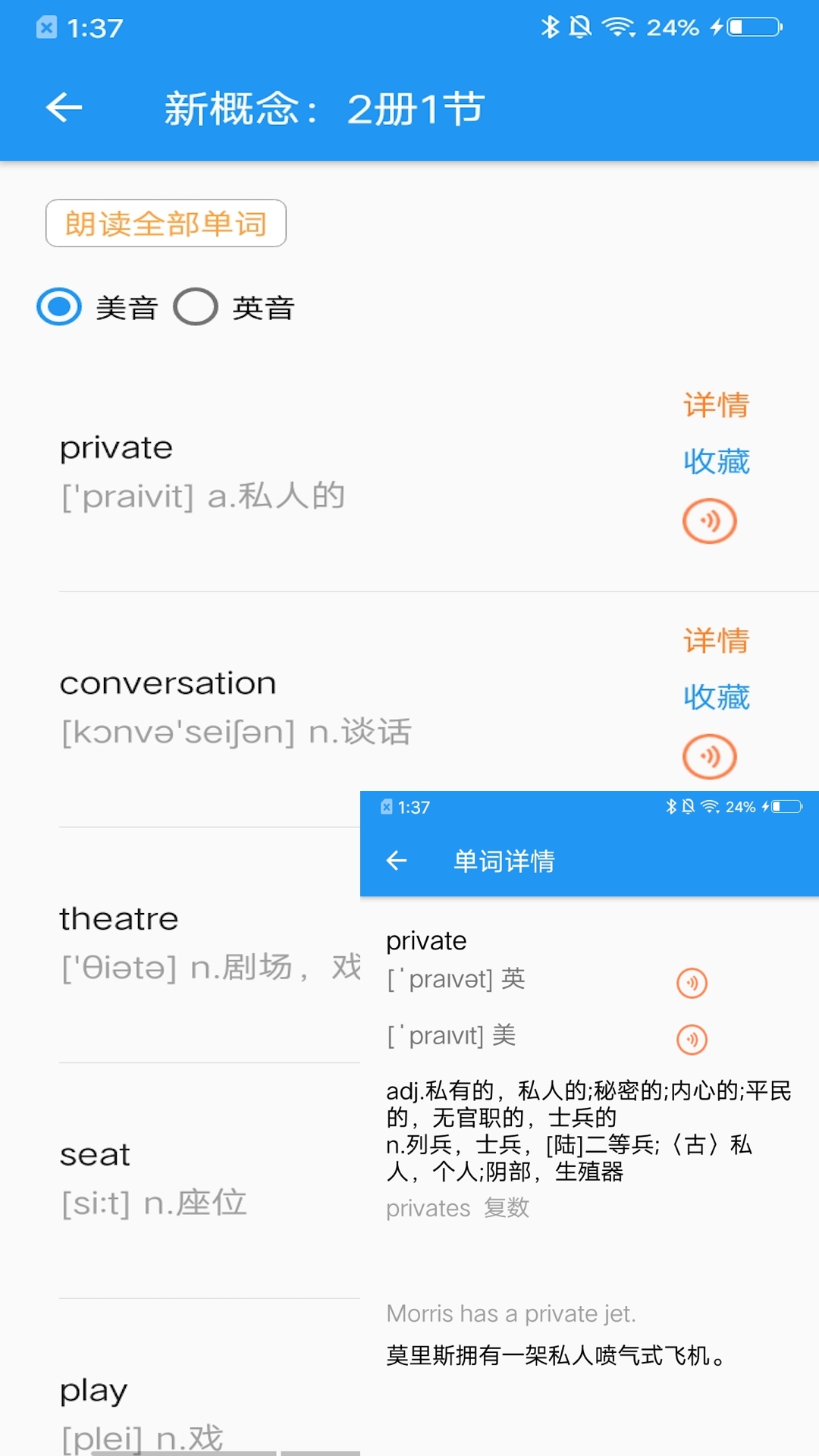Go back from the 2册1节 word list
This screenshot has height=1456, width=819.
(x=64, y=107)
